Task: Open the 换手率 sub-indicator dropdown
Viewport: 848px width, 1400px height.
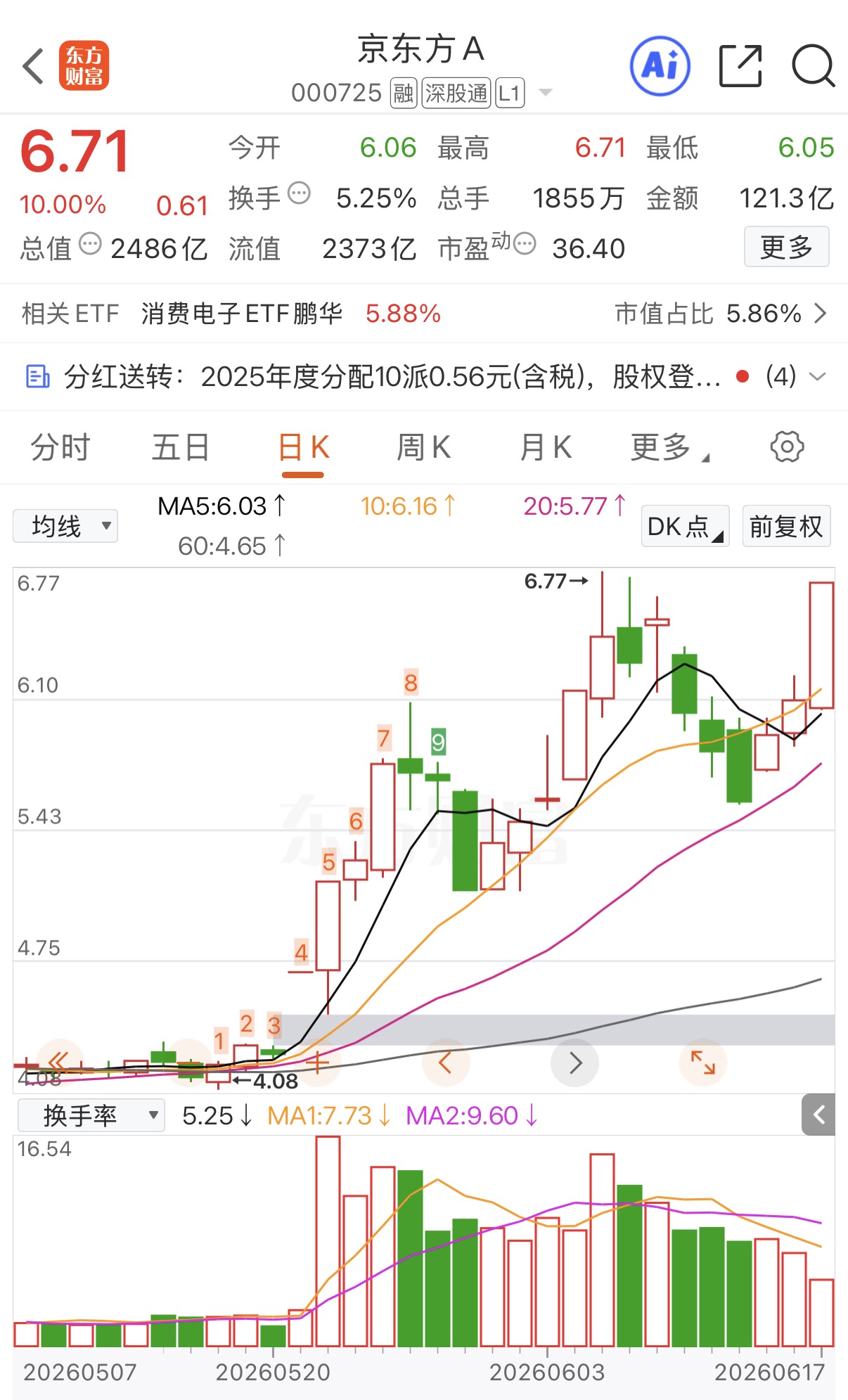Action: pos(91,1115)
